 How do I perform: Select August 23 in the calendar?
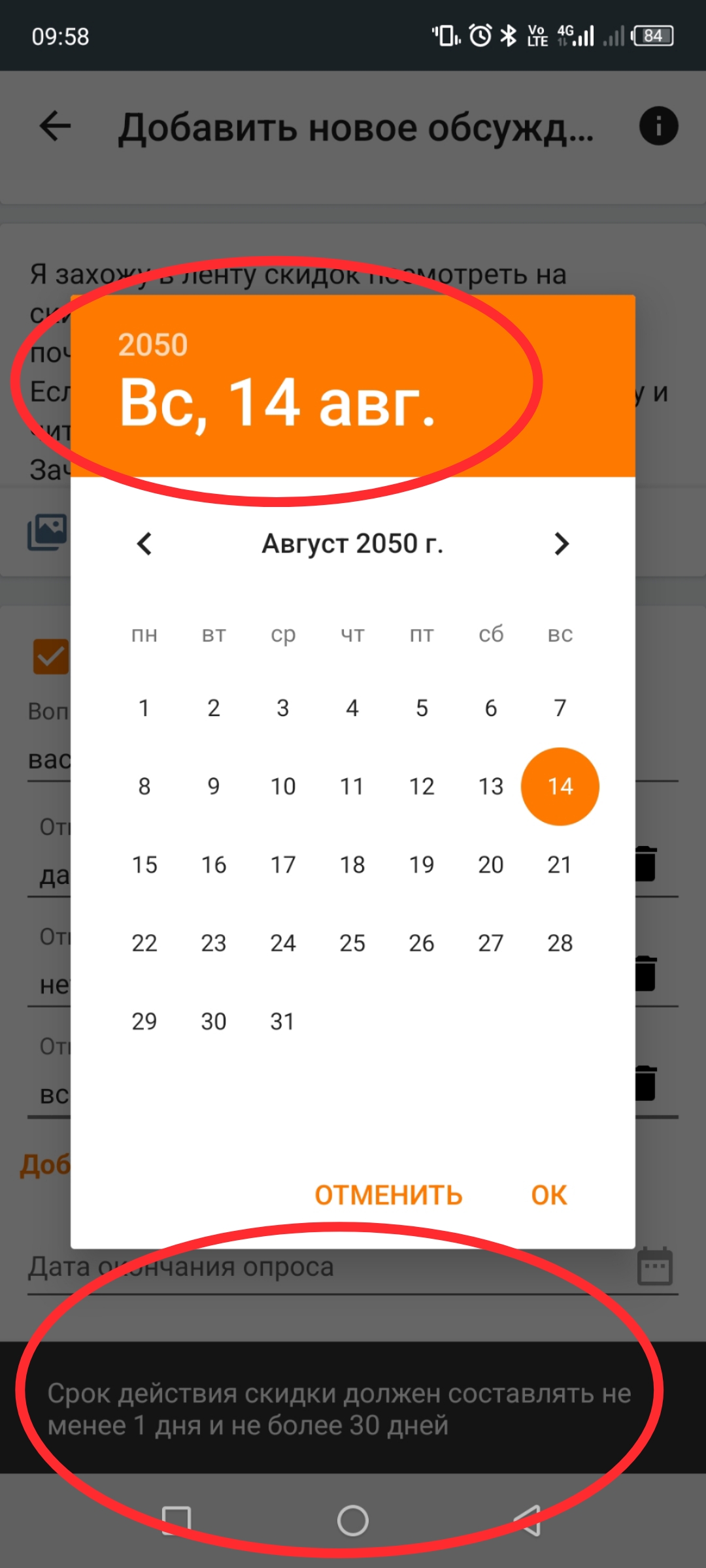point(214,943)
